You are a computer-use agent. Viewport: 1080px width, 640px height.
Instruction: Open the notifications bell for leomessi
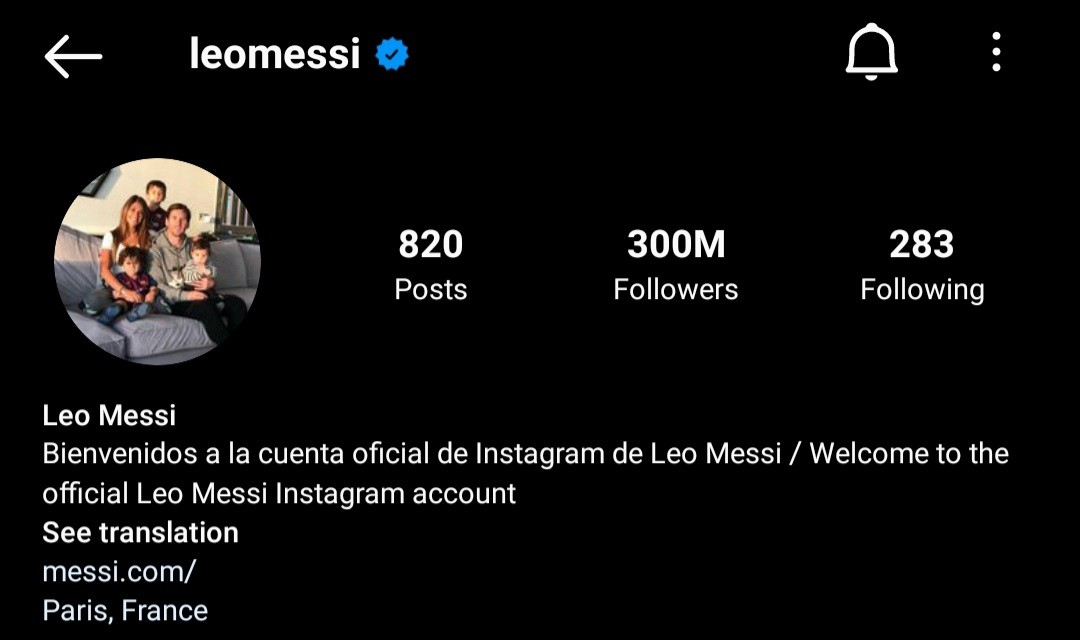tap(871, 53)
